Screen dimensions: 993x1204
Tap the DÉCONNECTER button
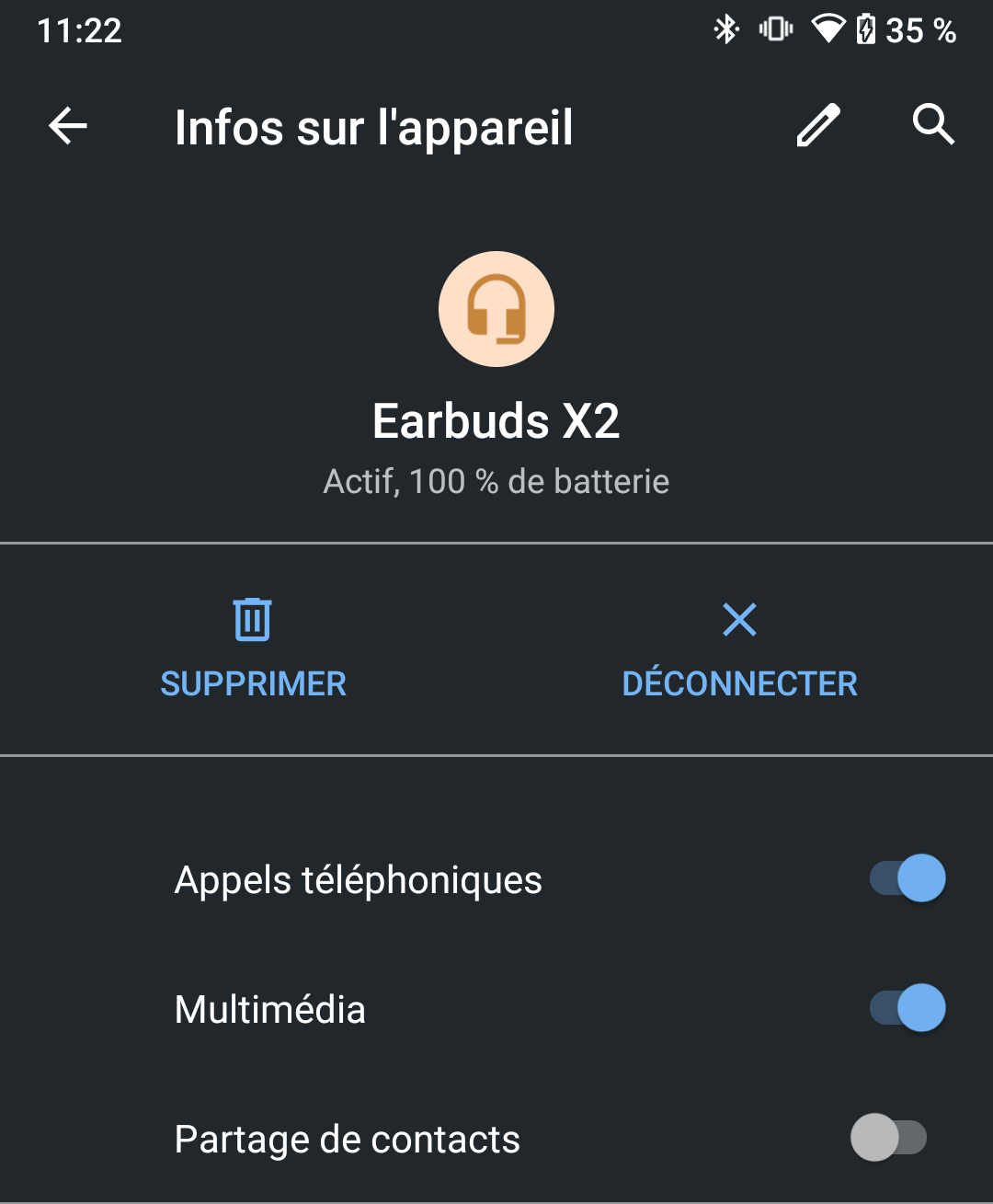point(741,682)
